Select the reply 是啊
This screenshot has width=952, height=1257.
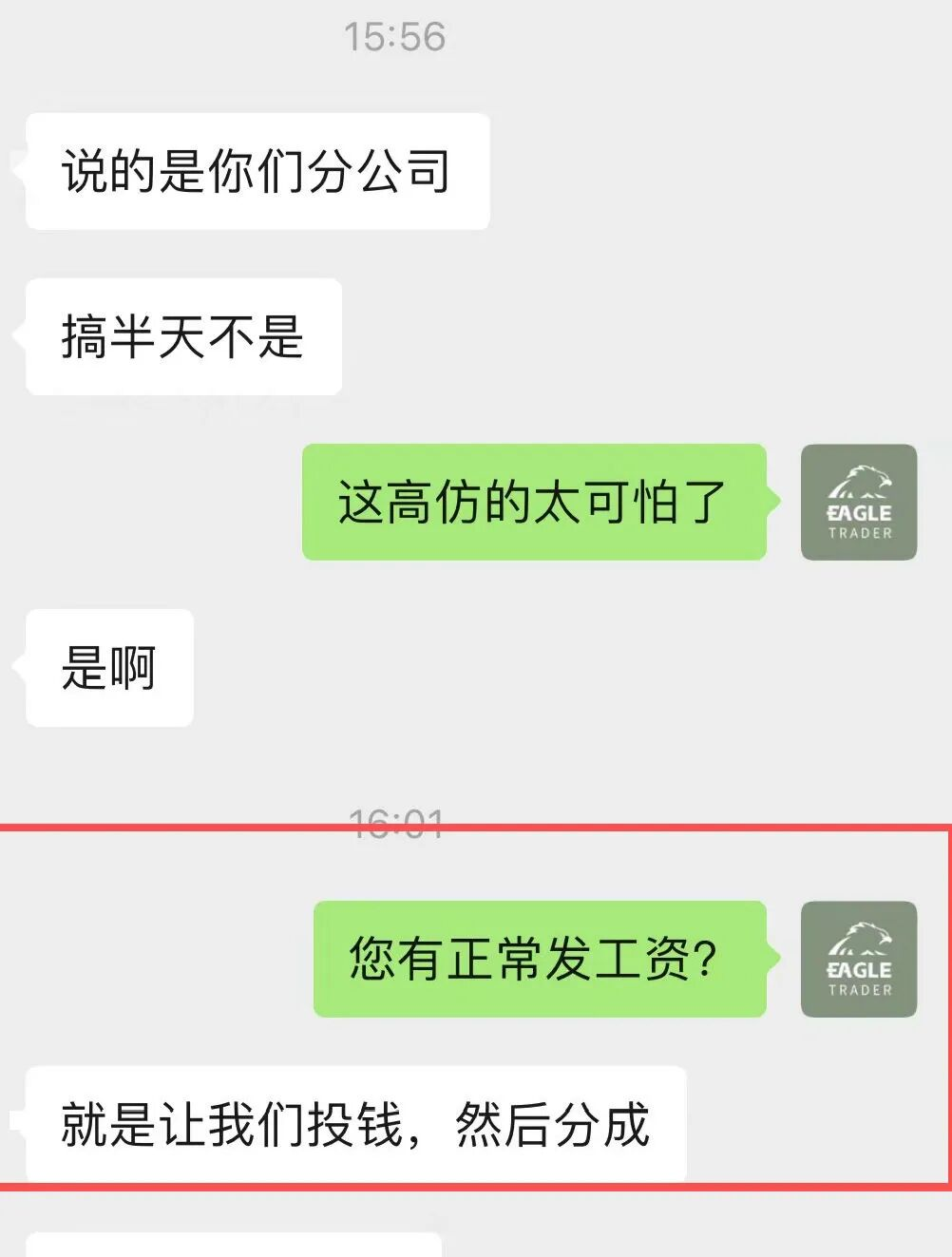click(107, 668)
